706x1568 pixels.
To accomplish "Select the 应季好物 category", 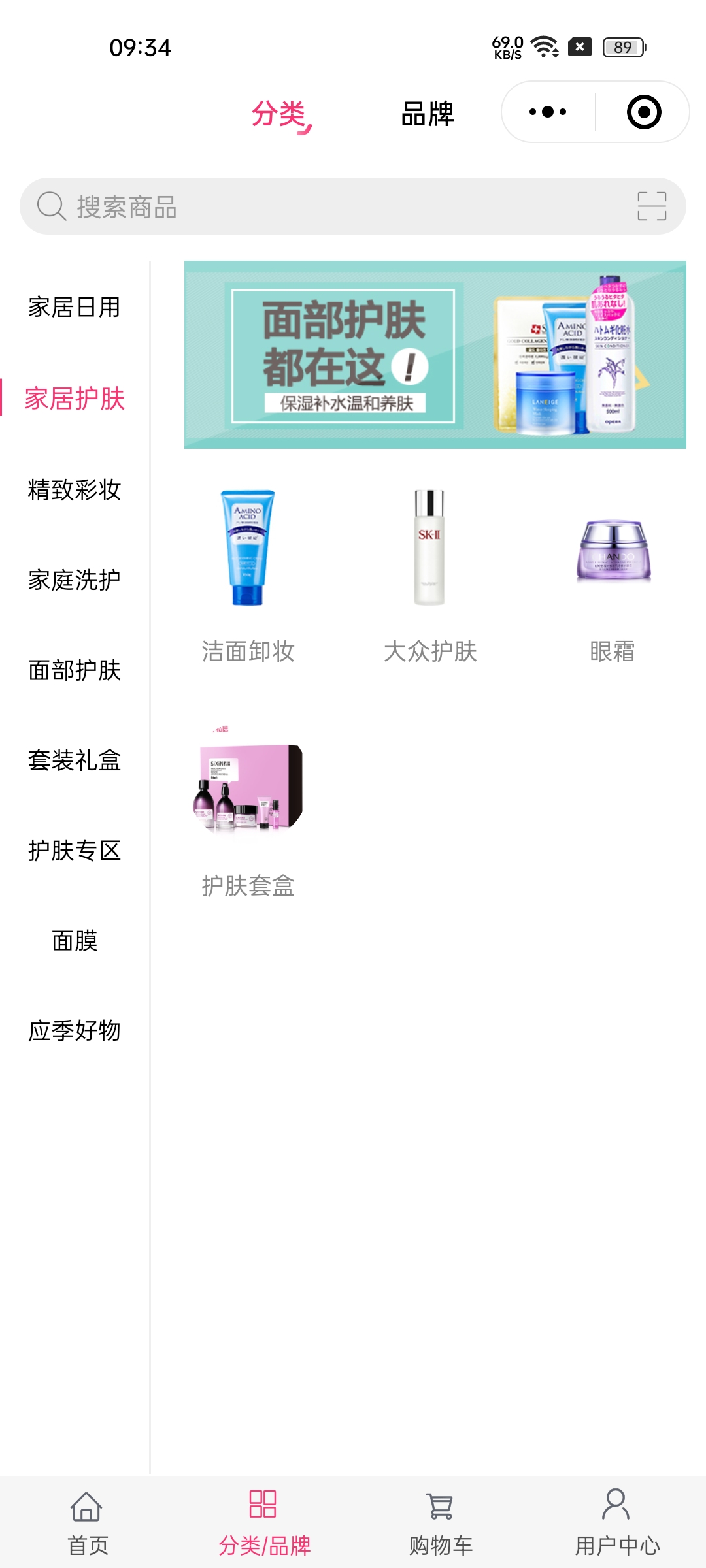I will point(75,1030).
